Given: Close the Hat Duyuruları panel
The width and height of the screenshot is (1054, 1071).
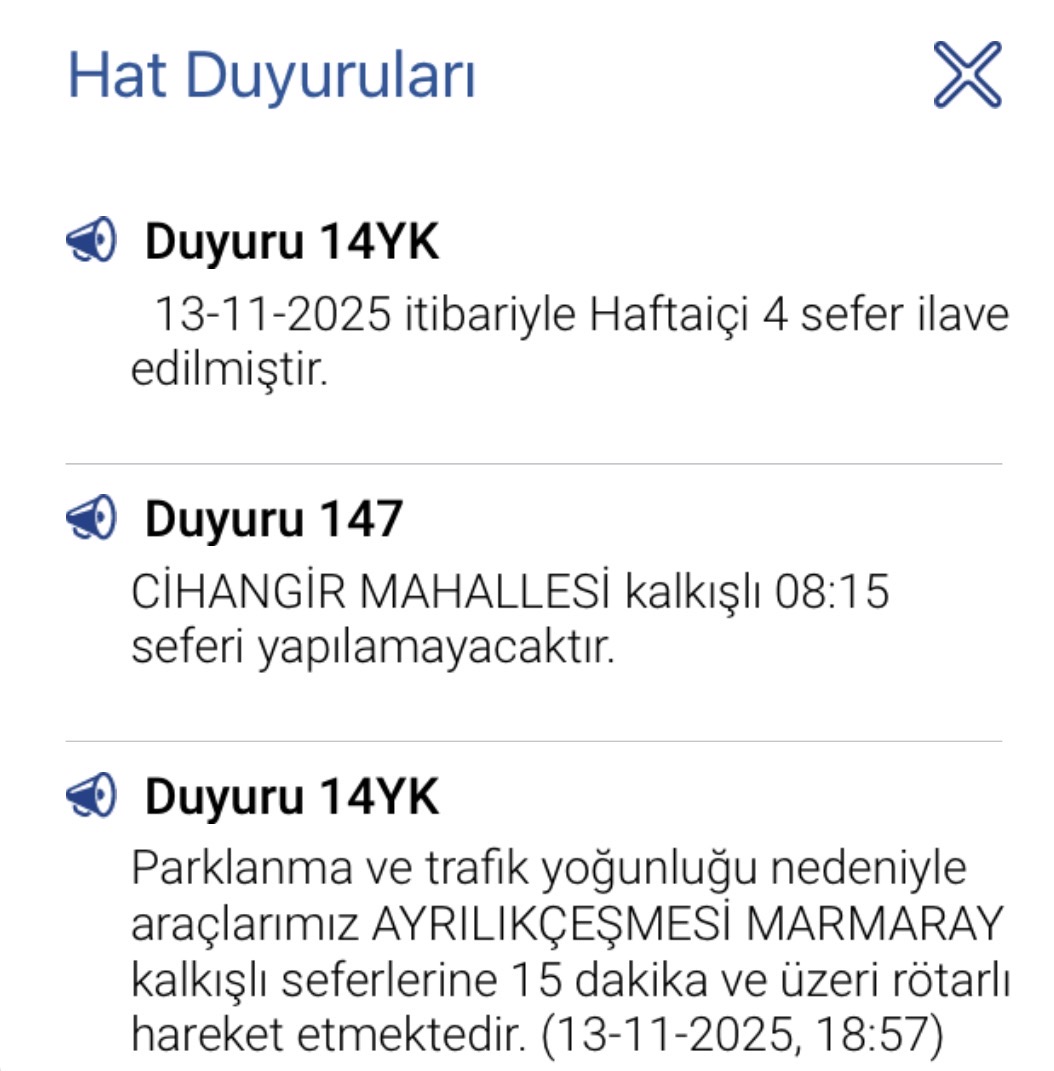Looking at the screenshot, I should click(x=967, y=75).
